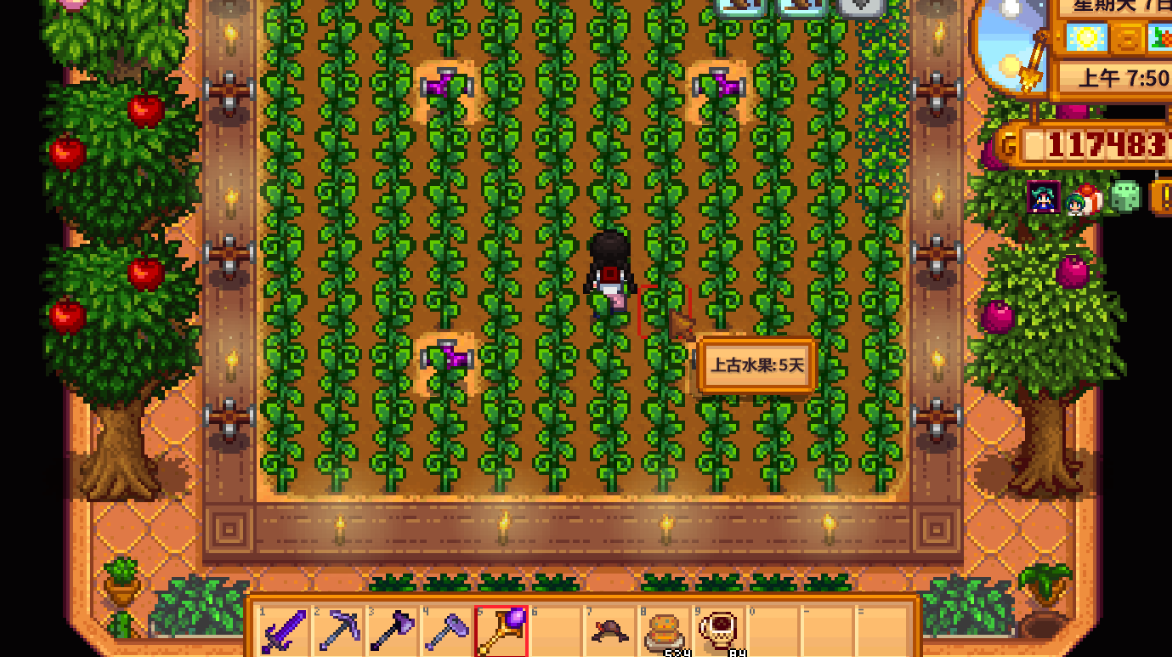The height and width of the screenshot is (657, 1172).
Task: Select the pancake food in slot 8
Action: click(662, 631)
